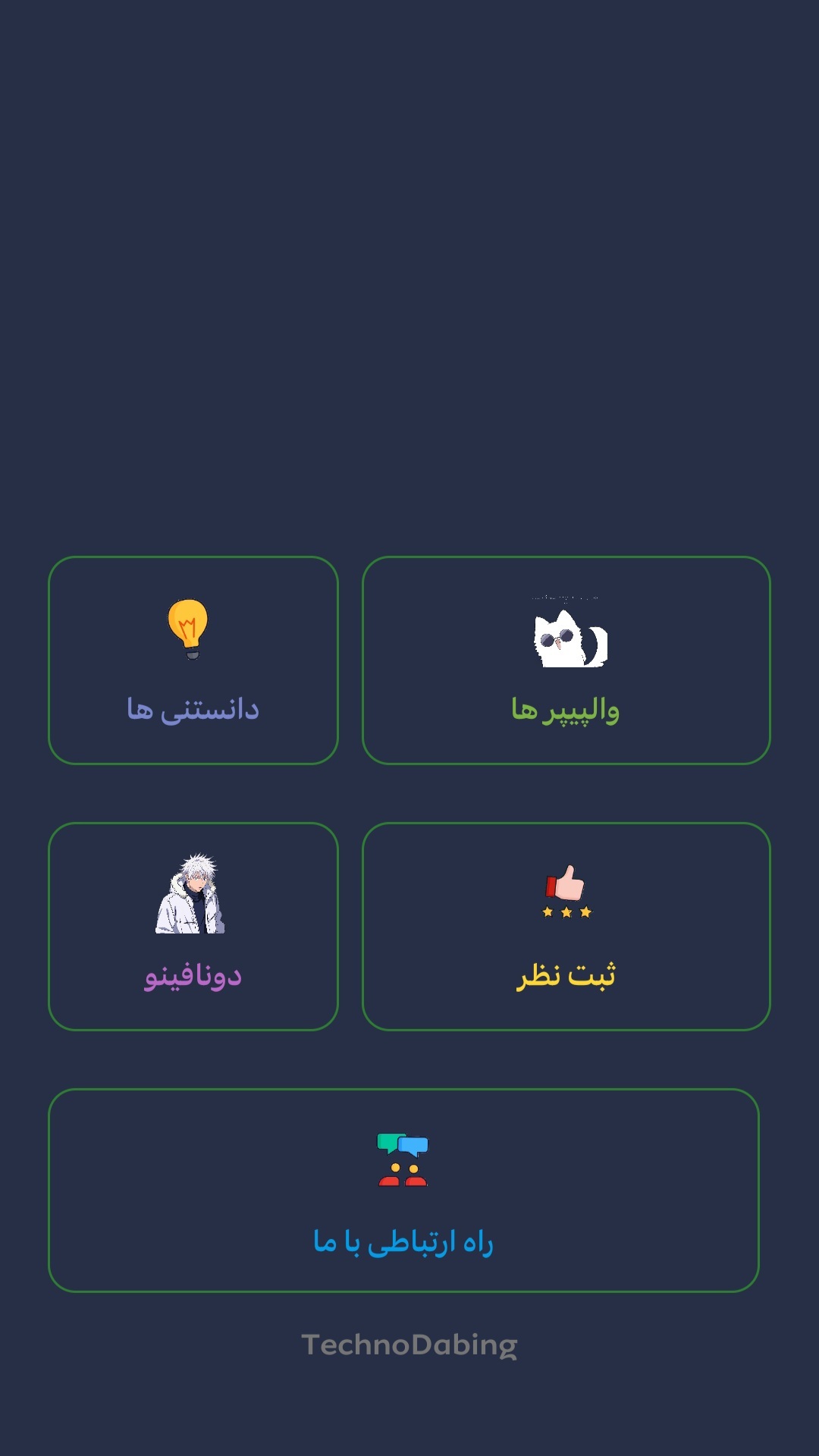819x1456 pixels.
Task: Open the ثبت نظر review section
Action: [x=565, y=925]
